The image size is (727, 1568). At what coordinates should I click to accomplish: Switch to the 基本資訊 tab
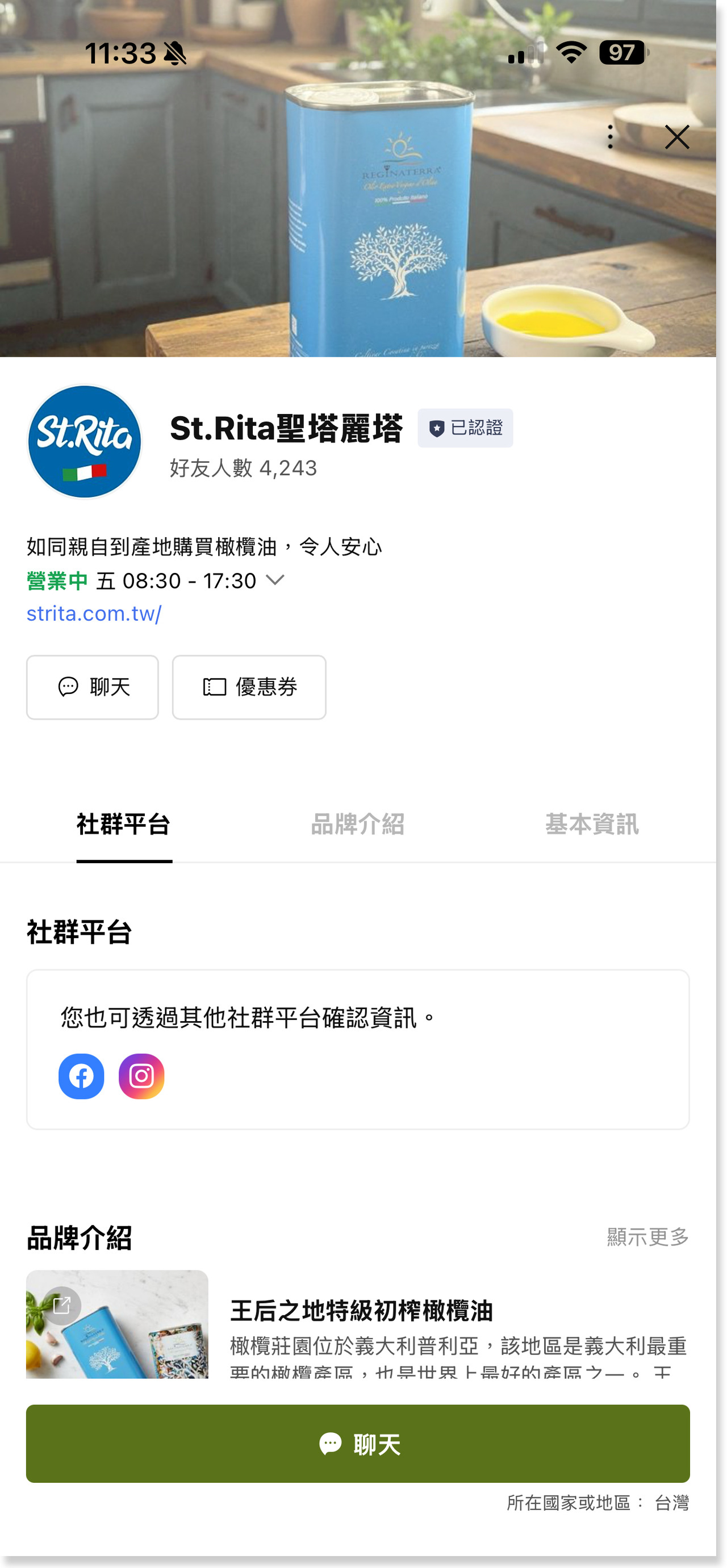591,825
